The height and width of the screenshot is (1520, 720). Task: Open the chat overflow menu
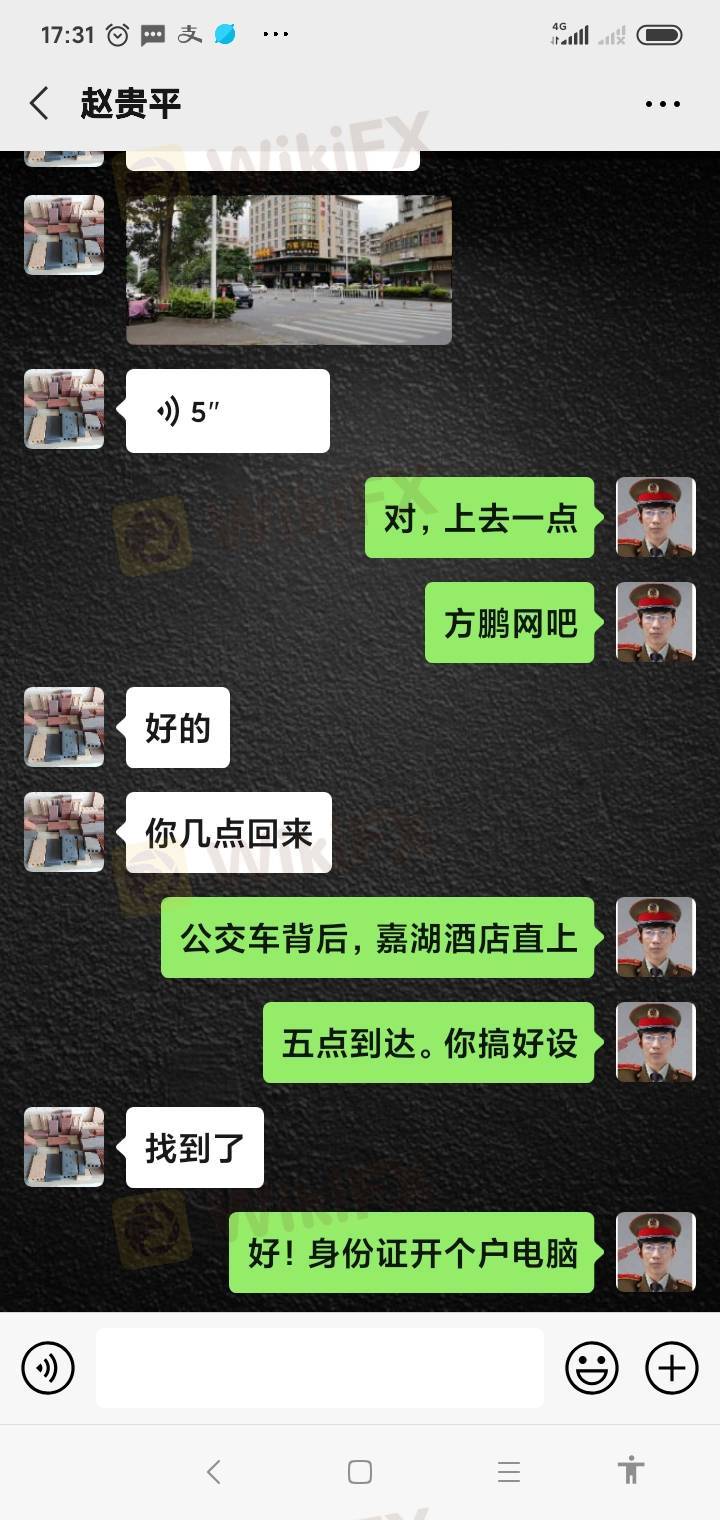662,104
